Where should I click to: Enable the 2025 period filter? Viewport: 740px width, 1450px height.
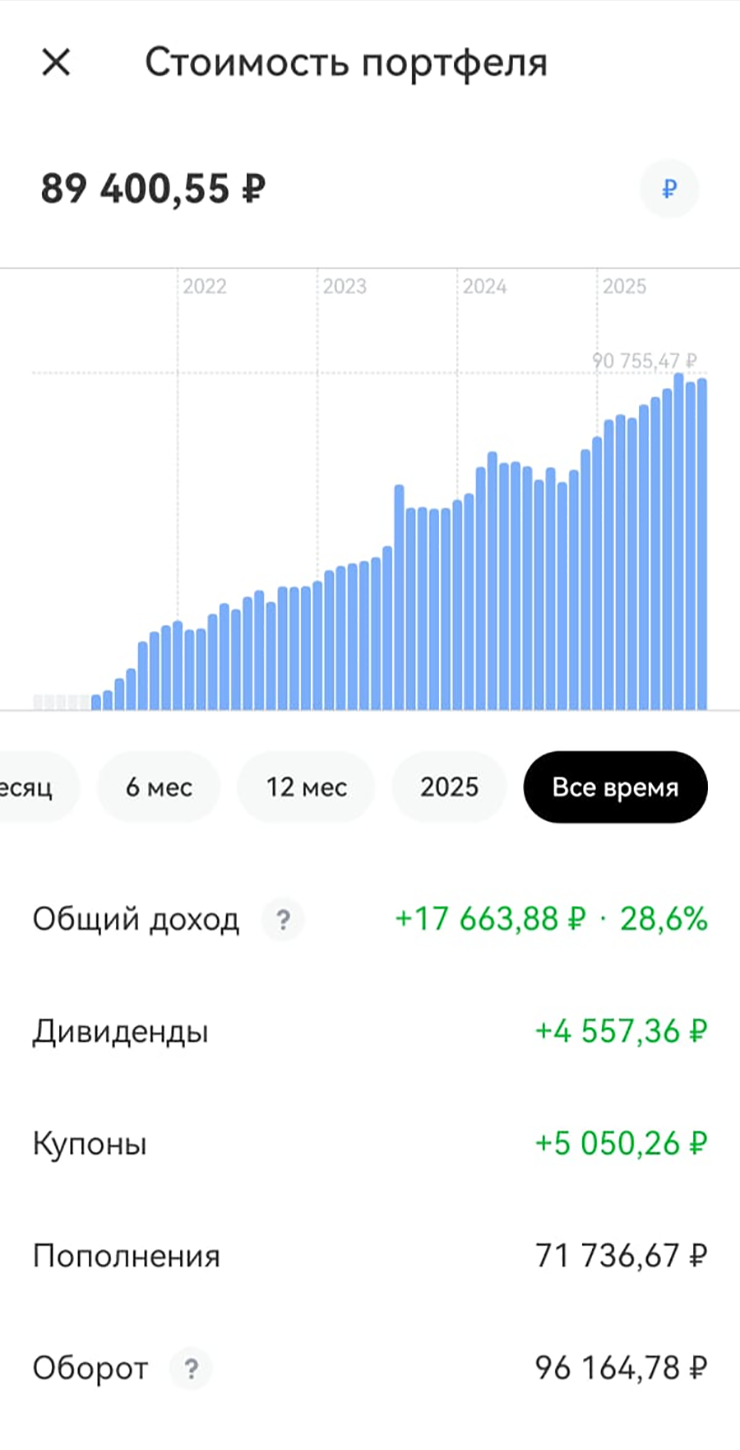(x=449, y=787)
